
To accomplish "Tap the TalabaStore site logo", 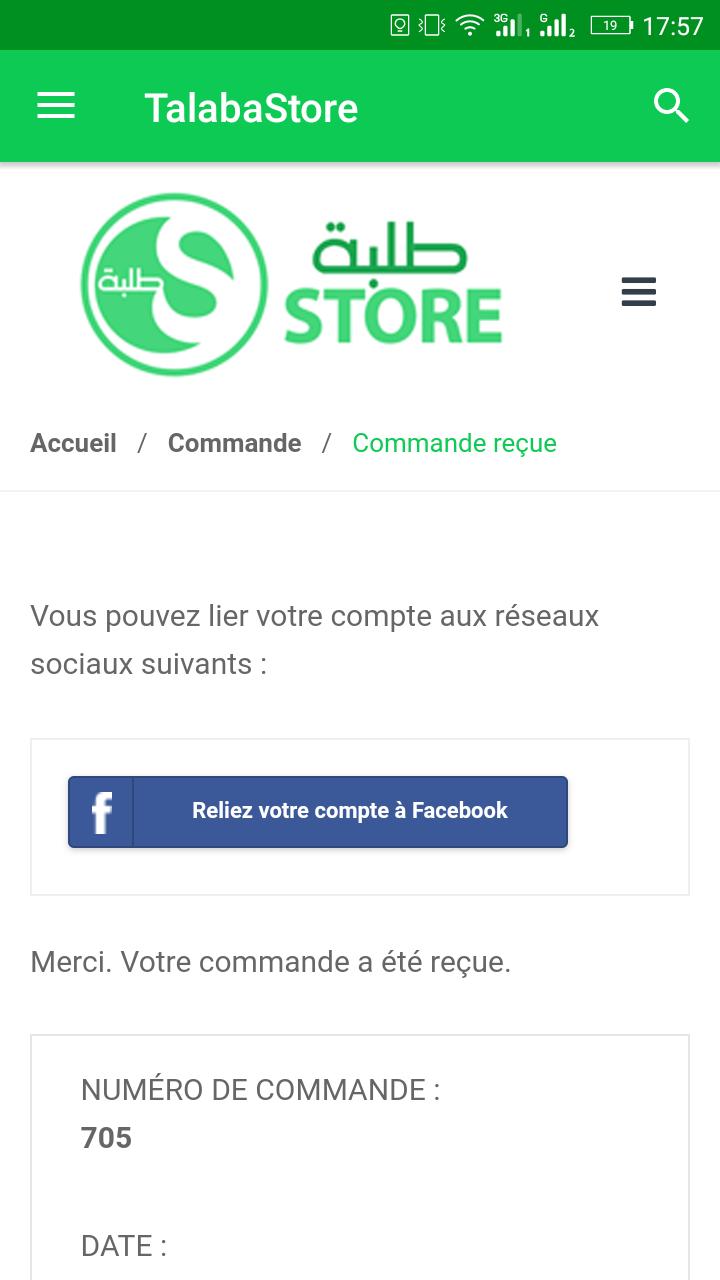I will tap(291, 285).
